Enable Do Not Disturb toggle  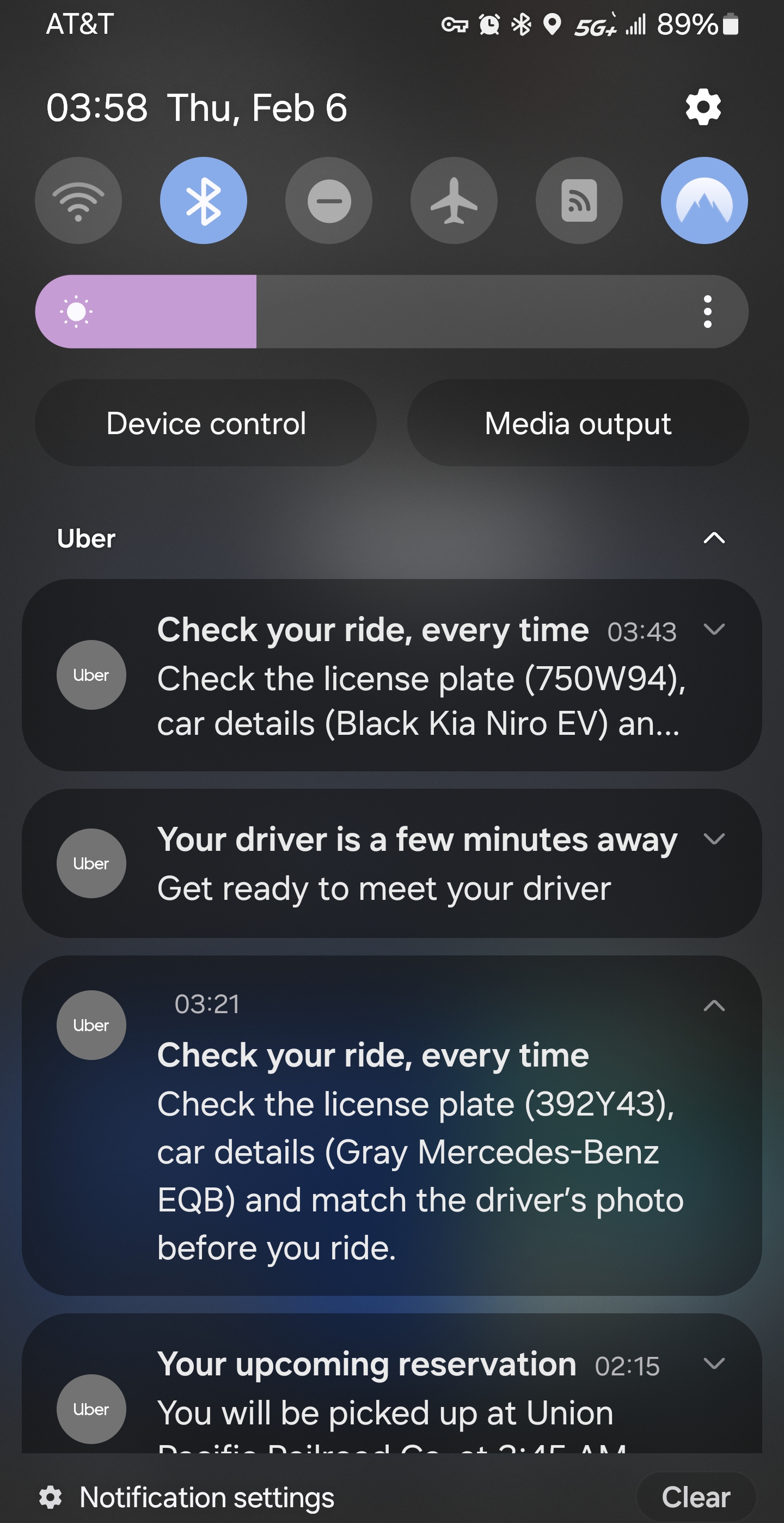328,200
